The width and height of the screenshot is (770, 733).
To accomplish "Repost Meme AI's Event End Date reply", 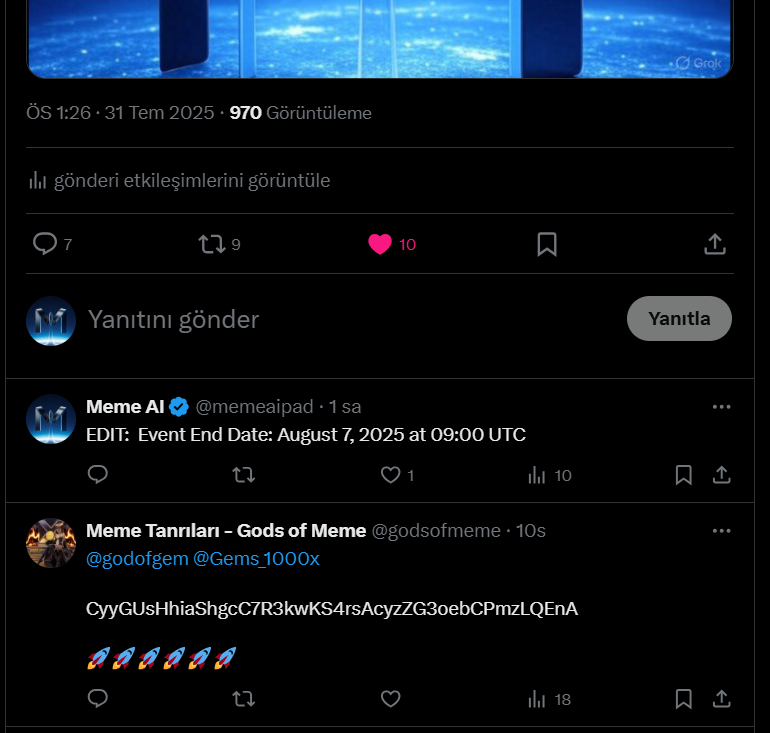I will 243,475.
